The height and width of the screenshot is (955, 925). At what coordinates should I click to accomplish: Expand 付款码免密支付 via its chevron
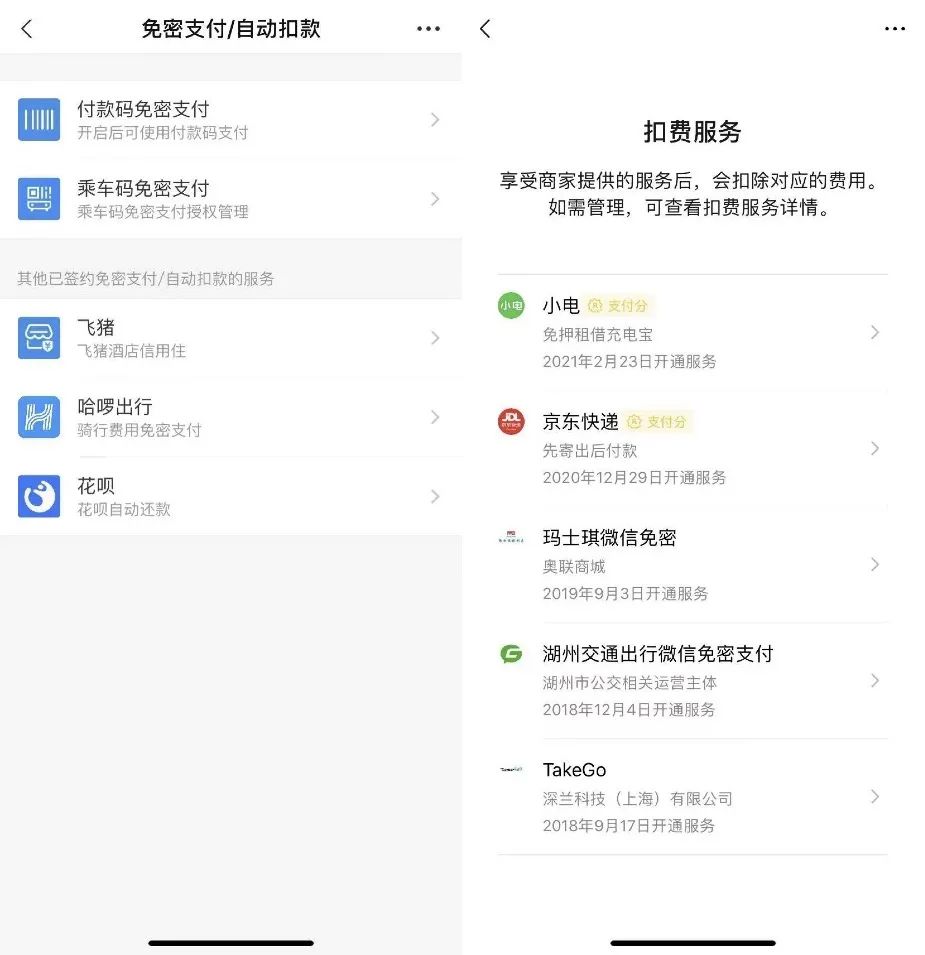[x=435, y=120]
